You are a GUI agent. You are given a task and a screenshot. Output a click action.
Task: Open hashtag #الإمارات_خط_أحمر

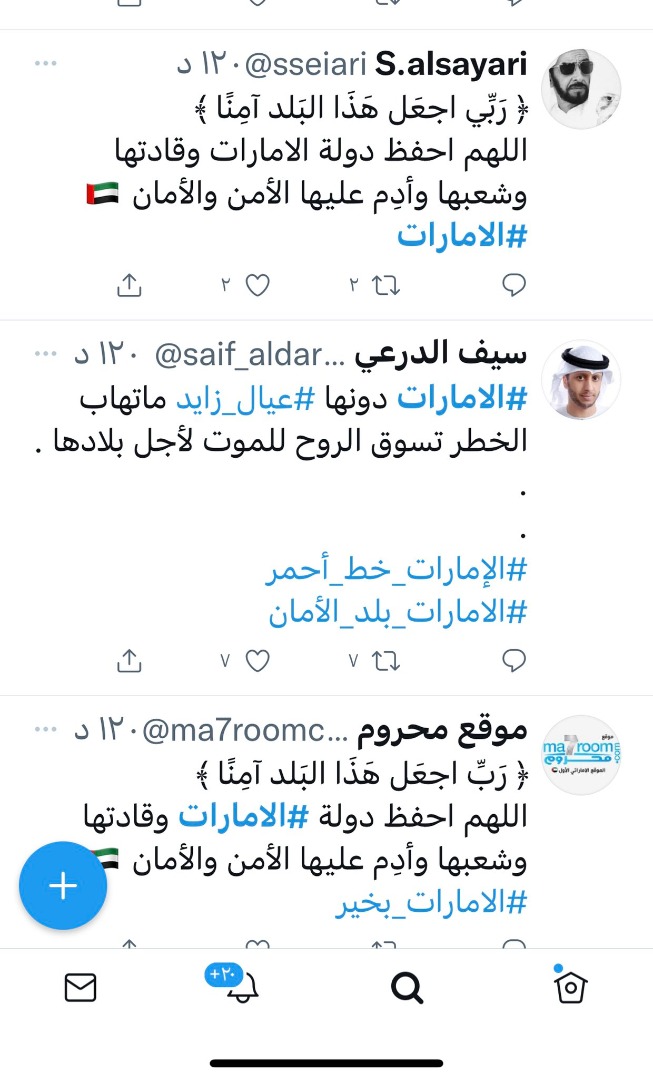397,571
